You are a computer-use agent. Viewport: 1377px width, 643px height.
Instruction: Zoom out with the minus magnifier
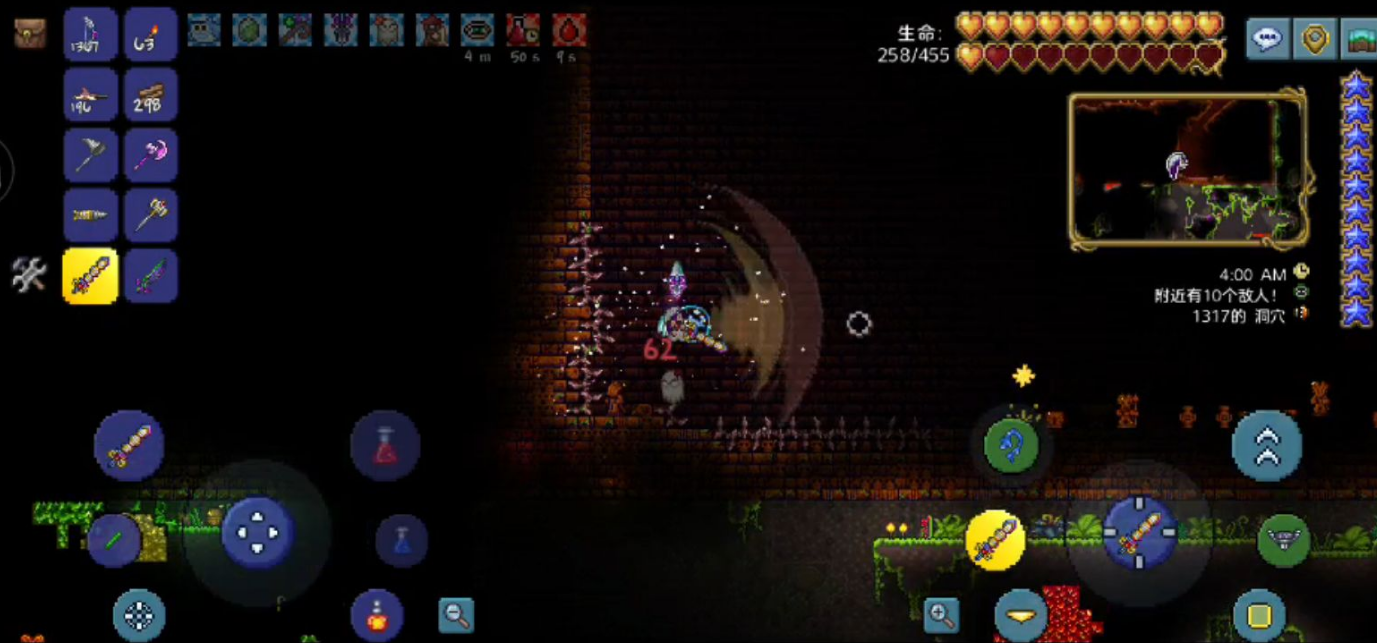tap(457, 614)
